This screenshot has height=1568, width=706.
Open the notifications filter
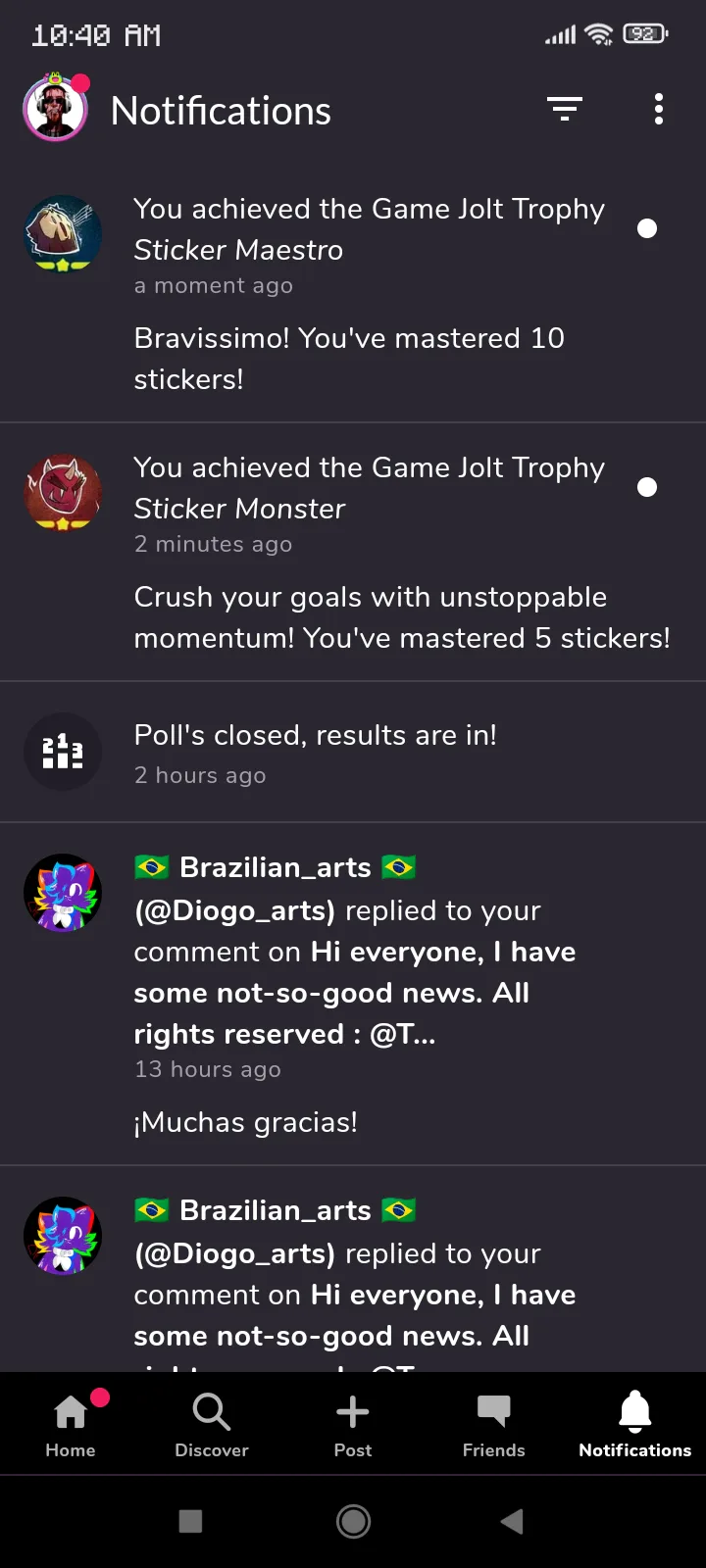point(565,109)
